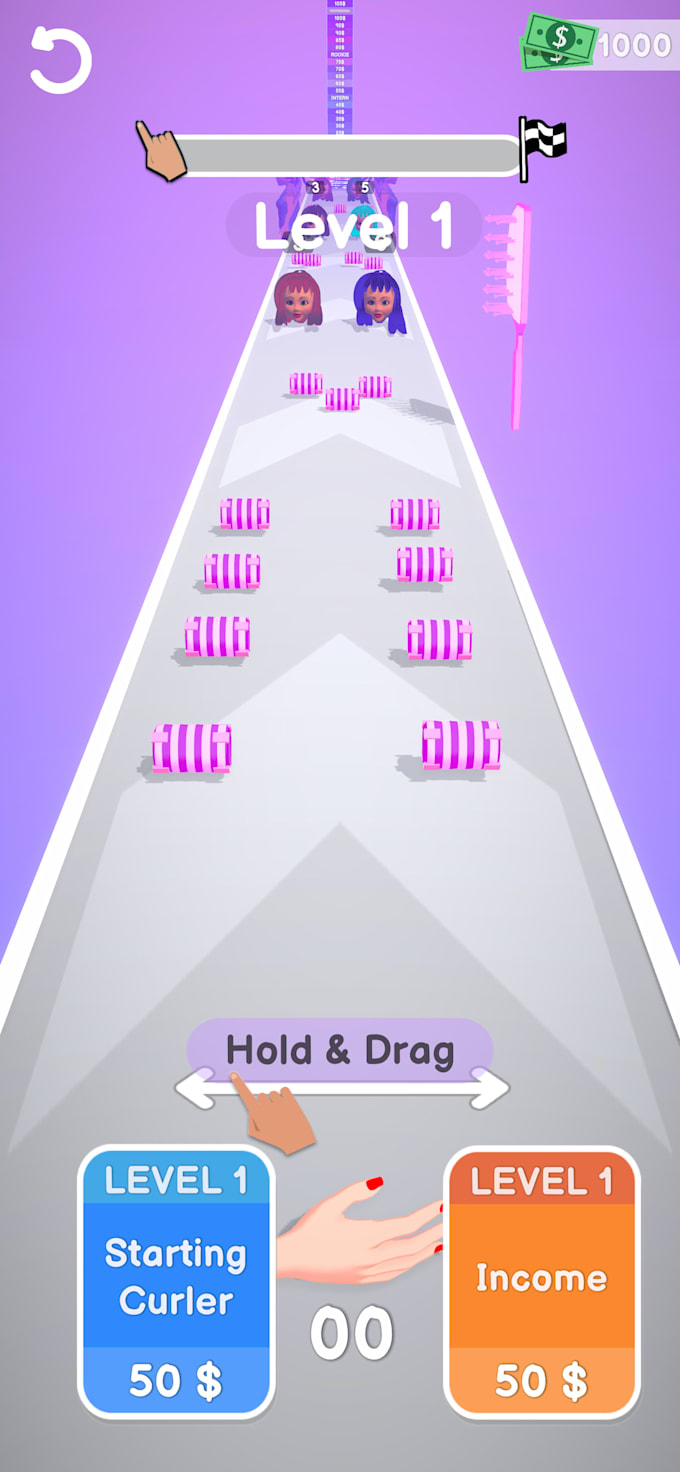Viewport: 680px width, 1472px height.
Task: Buy the Starting Curler upgrade for 50 $
Action: [x=176, y=1282]
